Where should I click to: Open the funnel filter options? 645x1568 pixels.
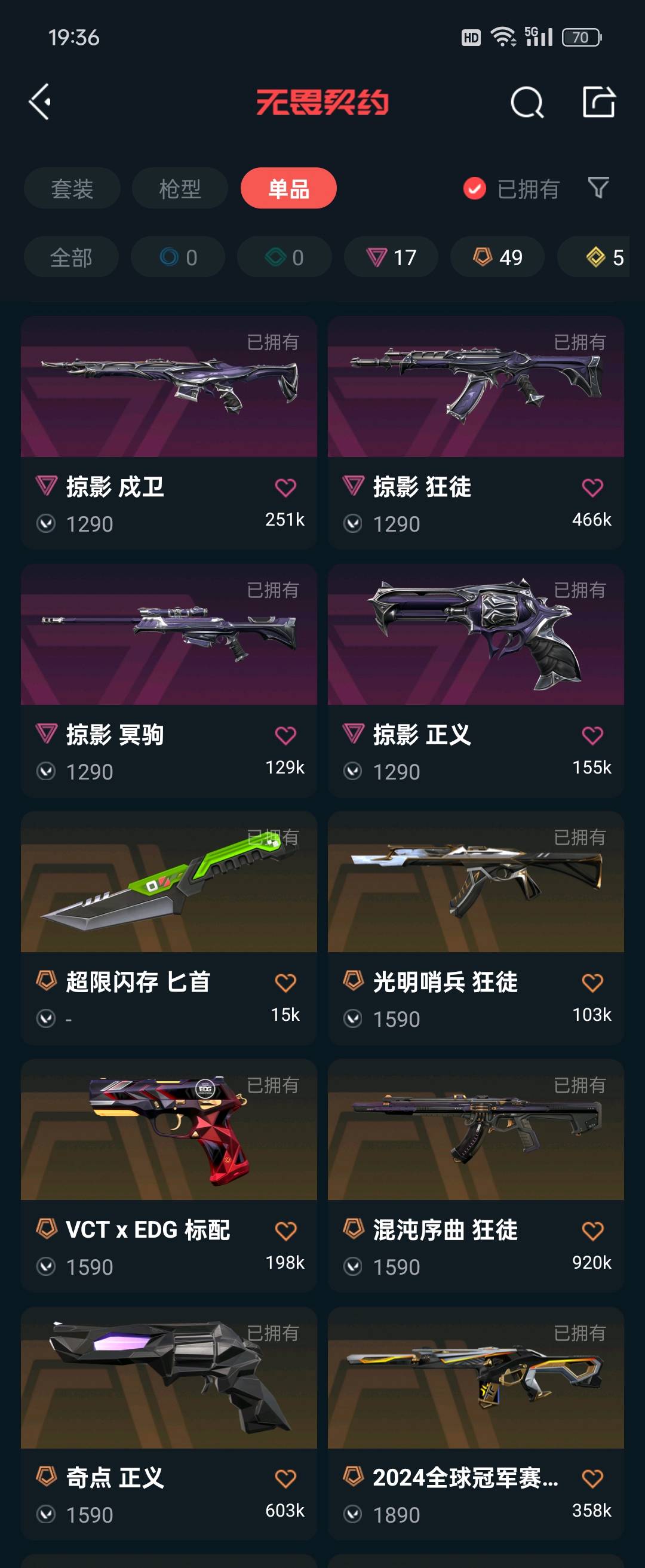click(x=598, y=188)
